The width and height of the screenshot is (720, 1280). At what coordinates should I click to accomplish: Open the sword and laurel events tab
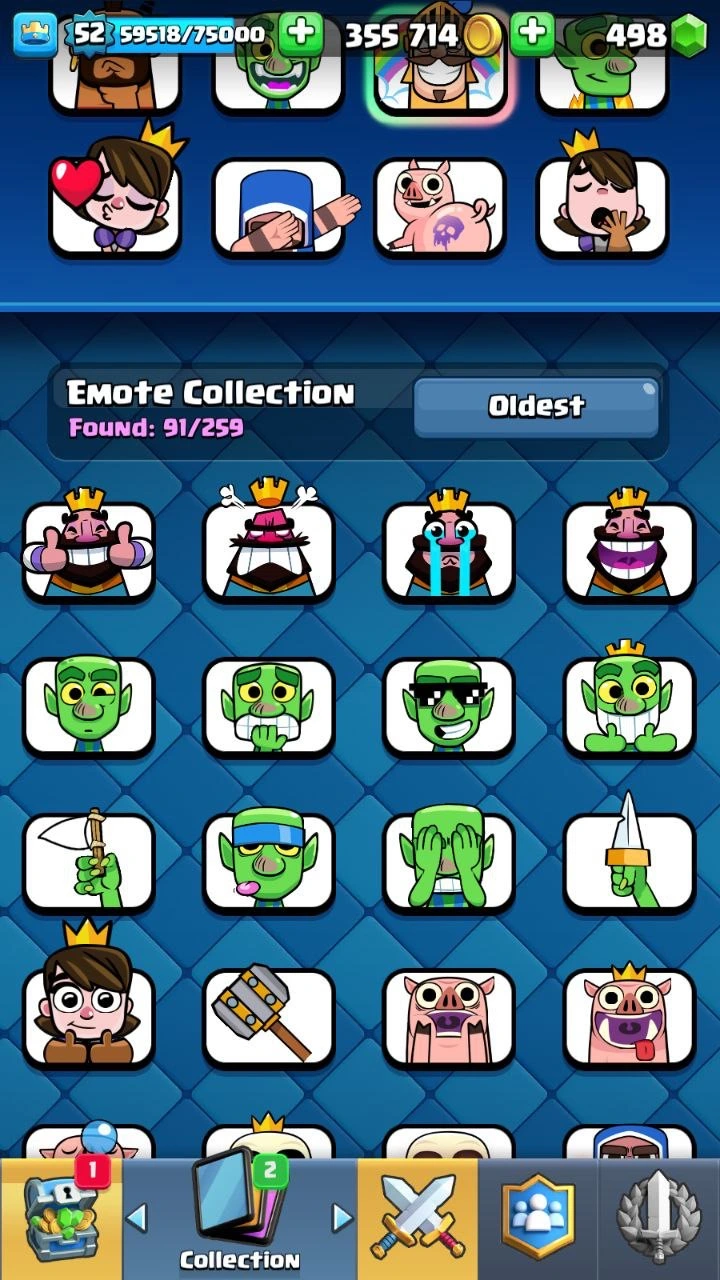click(x=659, y=1218)
